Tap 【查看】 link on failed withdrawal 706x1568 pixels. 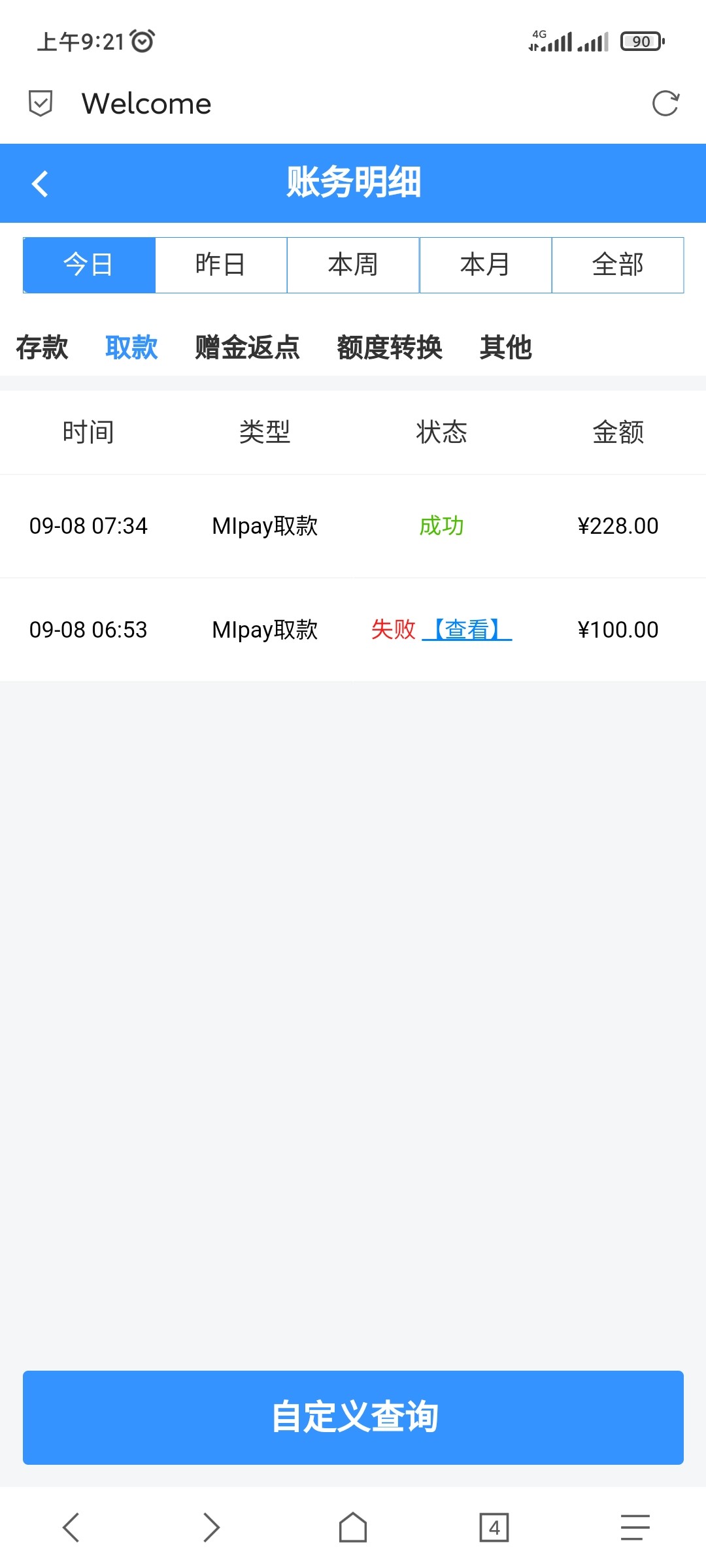tap(467, 630)
